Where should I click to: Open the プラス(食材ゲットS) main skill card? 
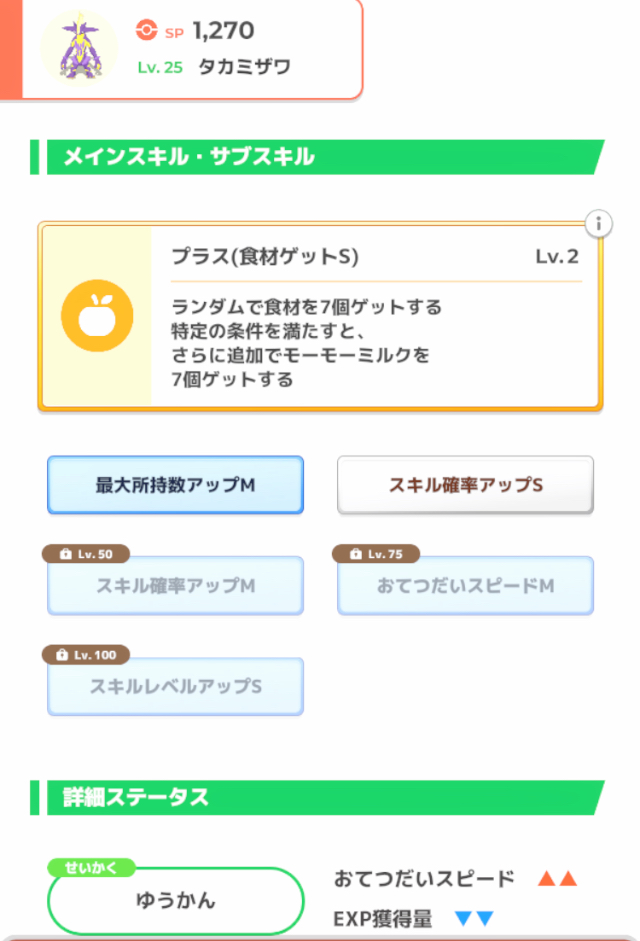point(320,316)
